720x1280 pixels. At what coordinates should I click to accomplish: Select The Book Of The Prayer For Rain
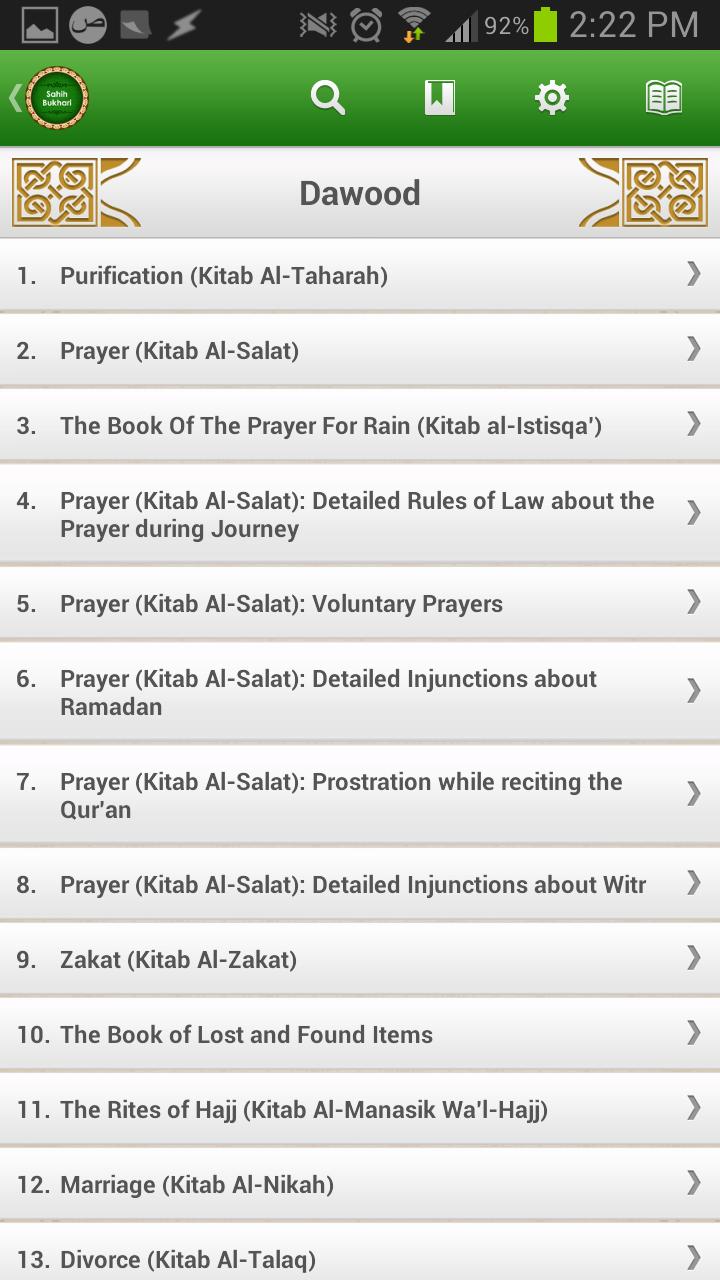pos(360,426)
